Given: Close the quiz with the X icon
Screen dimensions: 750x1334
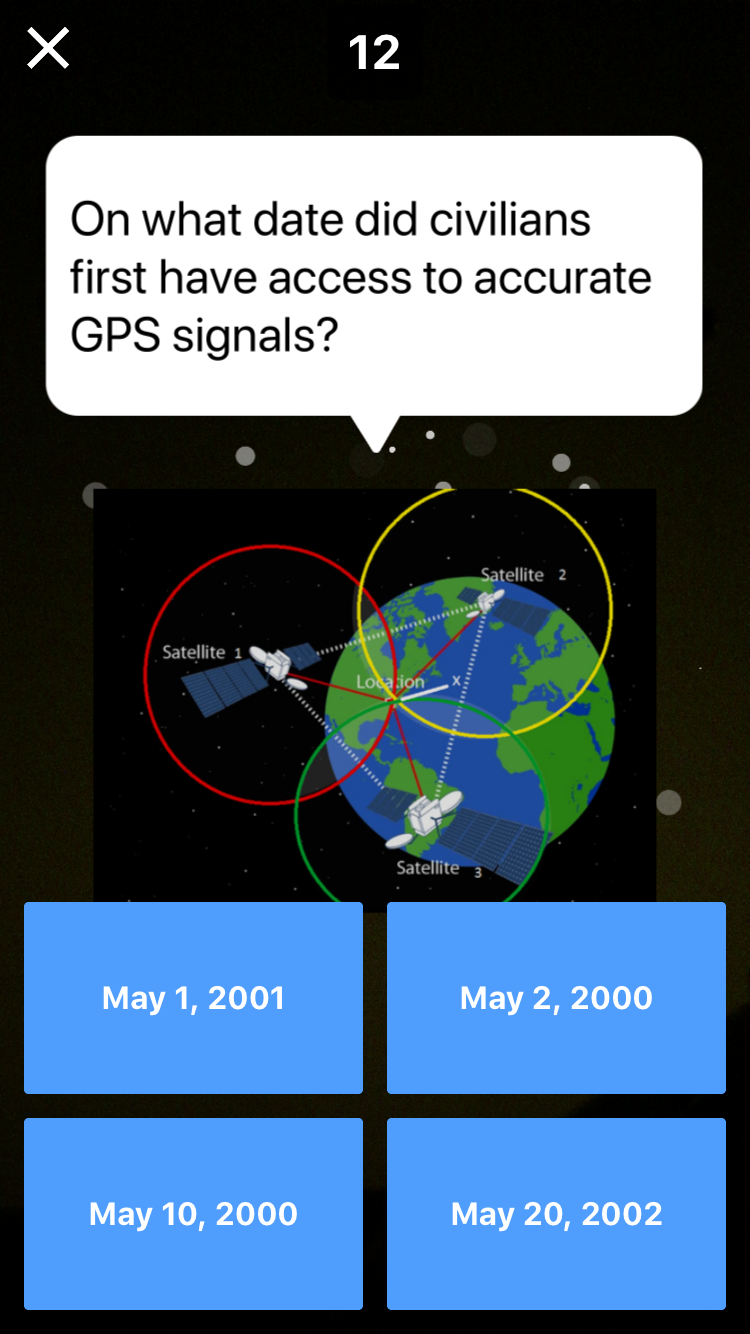Looking at the screenshot, I should 48,48.
